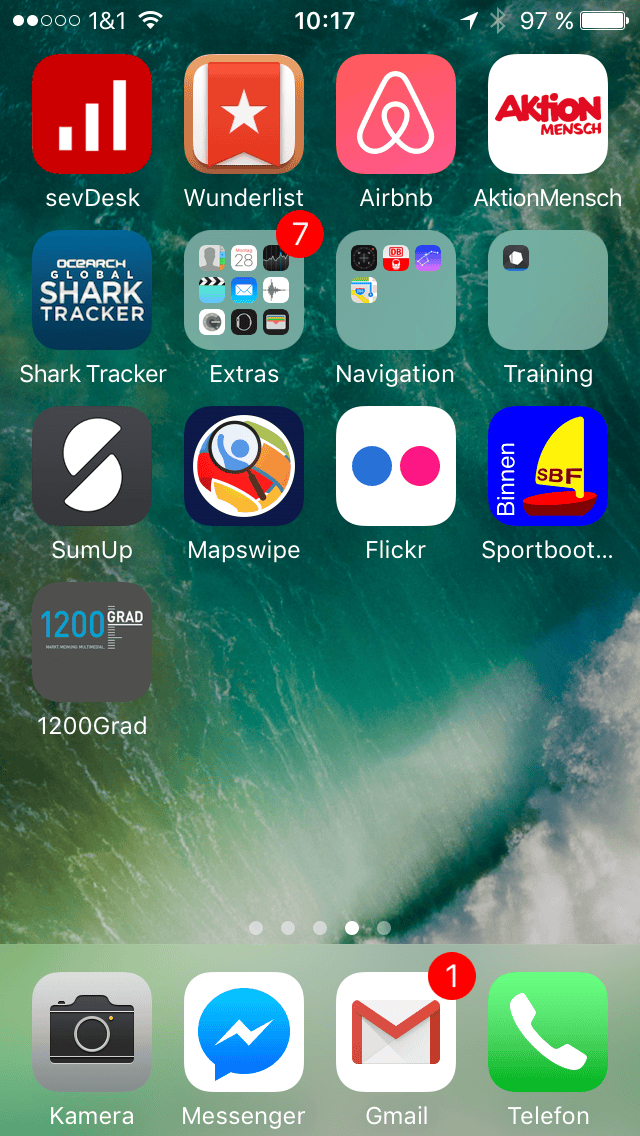The image size is (640, 1136).
Task: Open Gmail with one unread notification
Action: (x=396, y=1032)
